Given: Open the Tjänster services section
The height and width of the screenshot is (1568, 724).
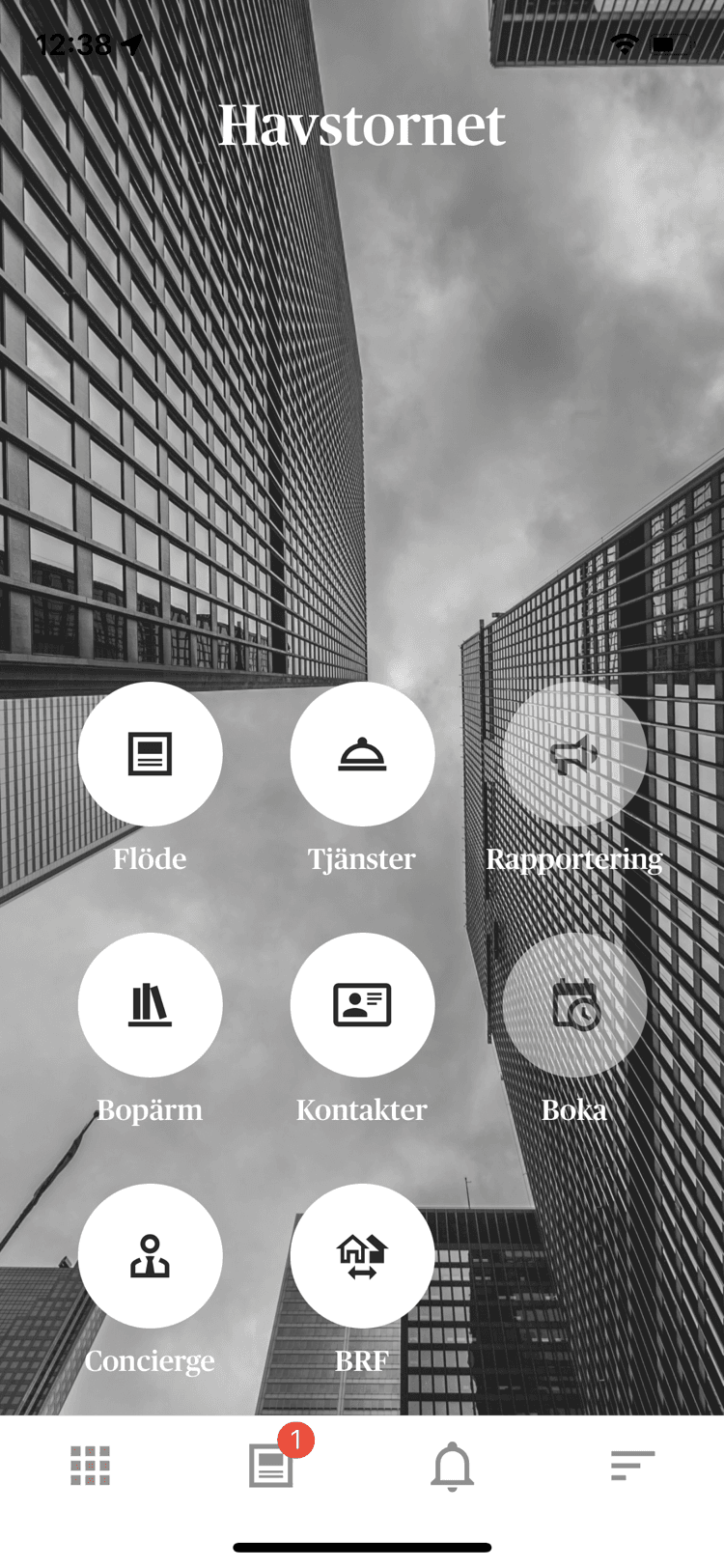Looking at the screenshot, I should 362,754.
